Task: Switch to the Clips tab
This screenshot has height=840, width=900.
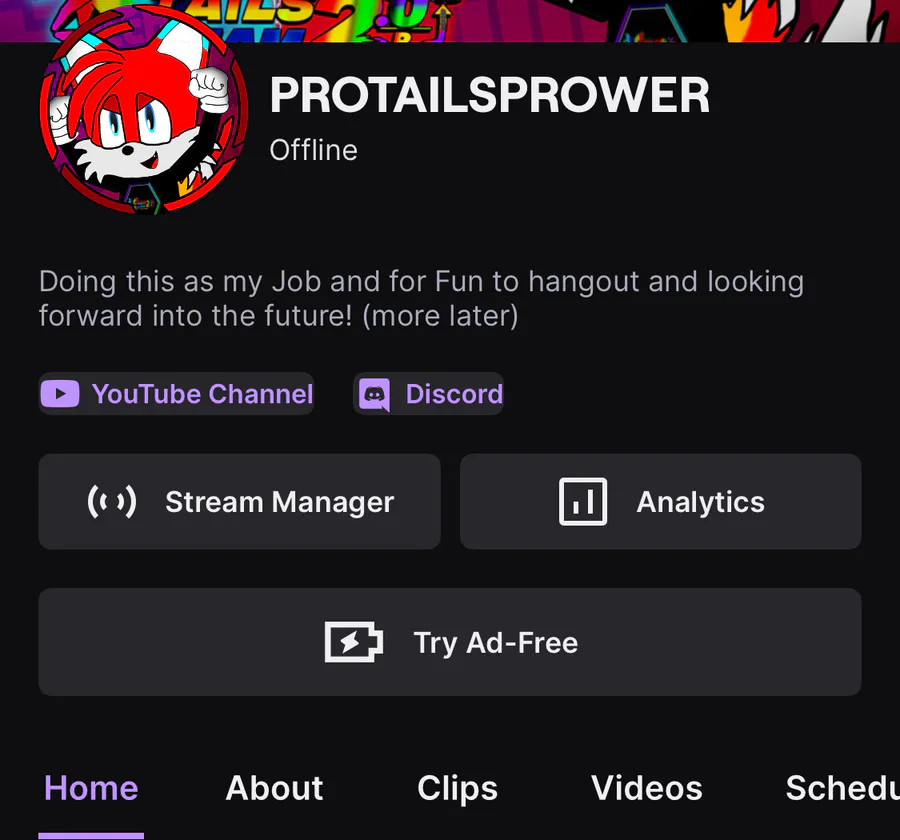Action: (x=457, y=788)
